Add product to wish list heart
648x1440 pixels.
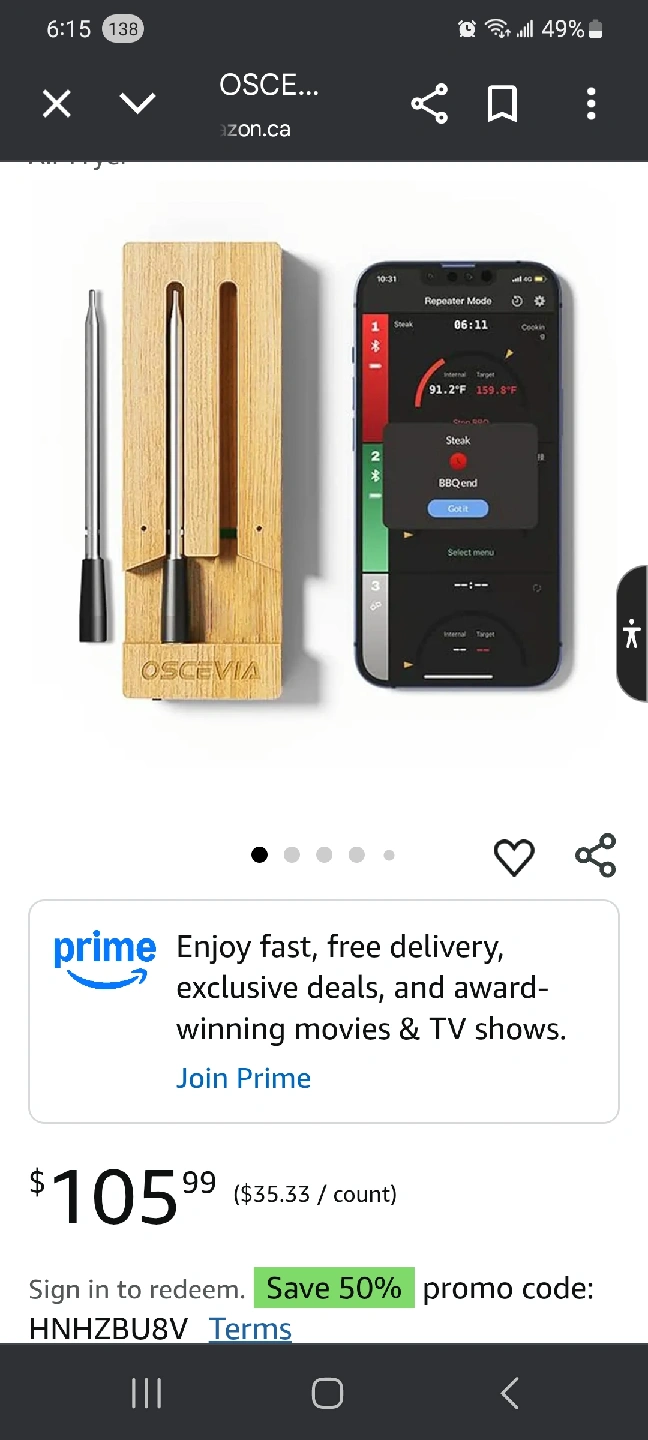point(514,857)
